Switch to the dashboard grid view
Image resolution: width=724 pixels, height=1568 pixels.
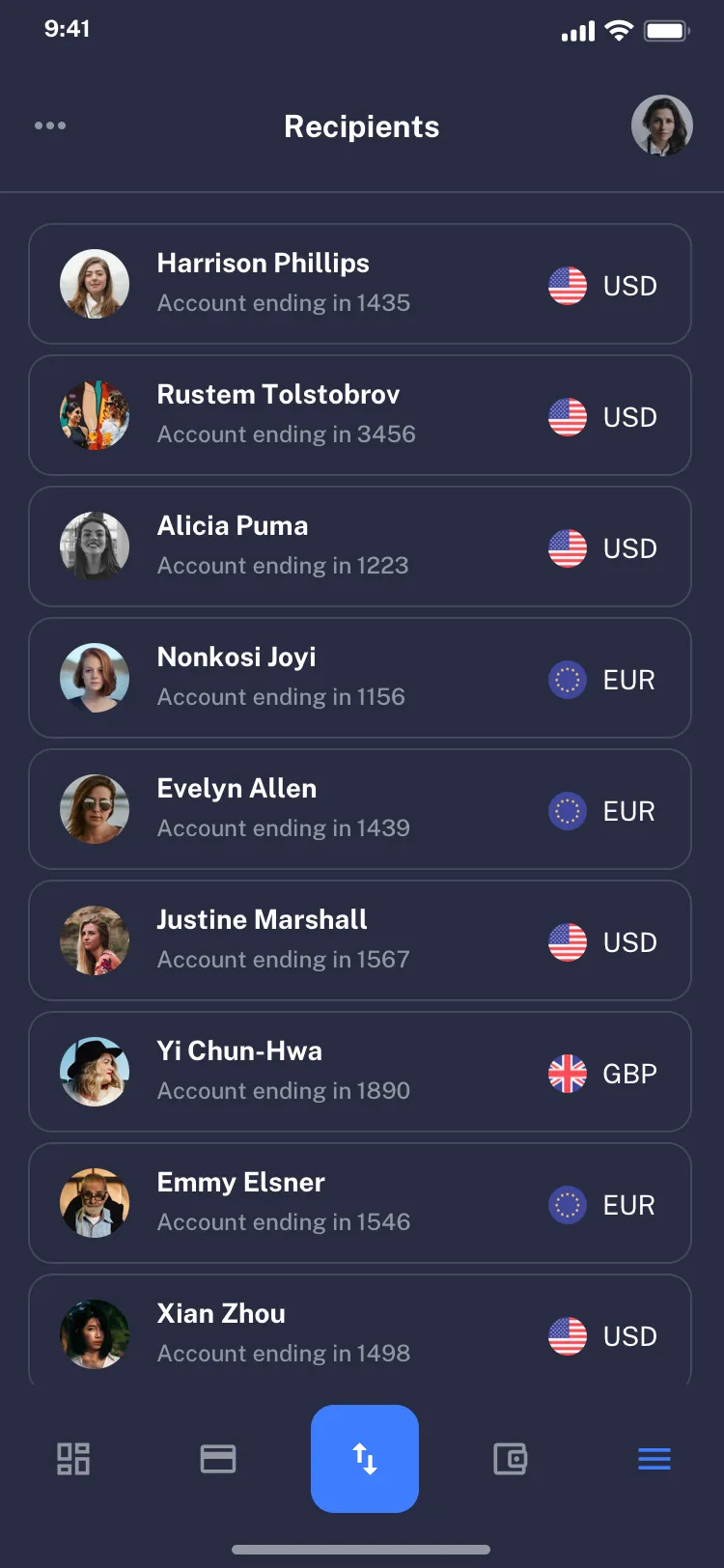(72, 1459)
